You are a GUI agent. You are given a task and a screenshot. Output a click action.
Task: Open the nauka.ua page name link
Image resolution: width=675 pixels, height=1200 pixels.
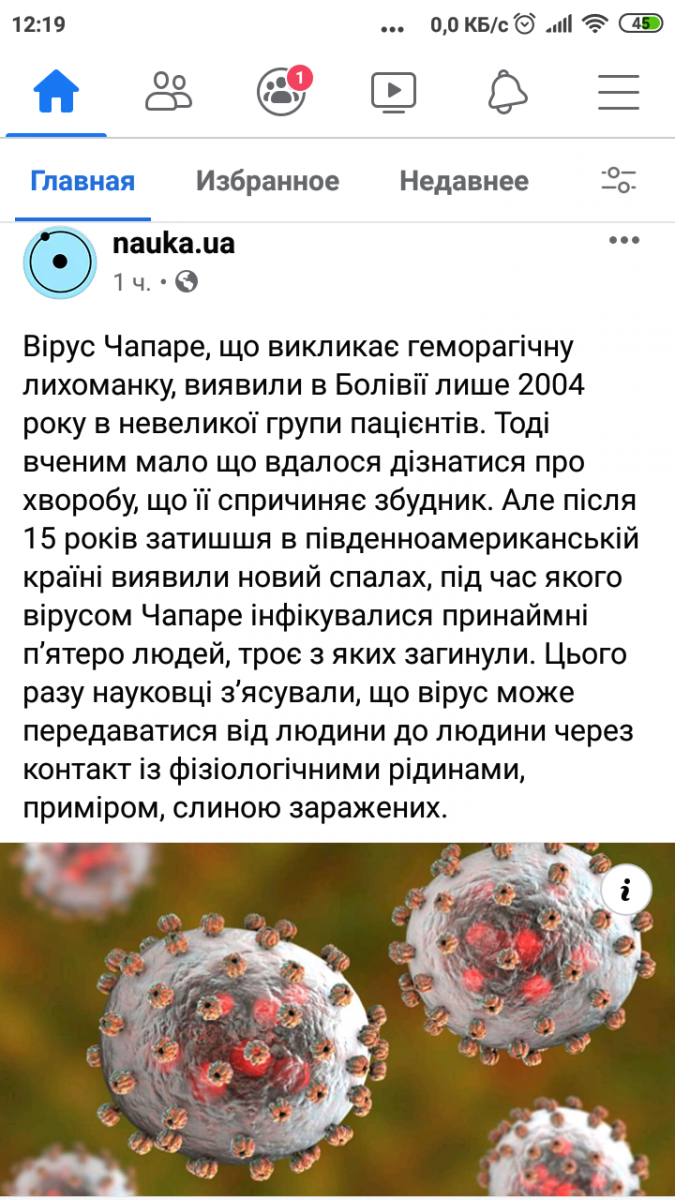pyautogui.click(x=174, y=243)
